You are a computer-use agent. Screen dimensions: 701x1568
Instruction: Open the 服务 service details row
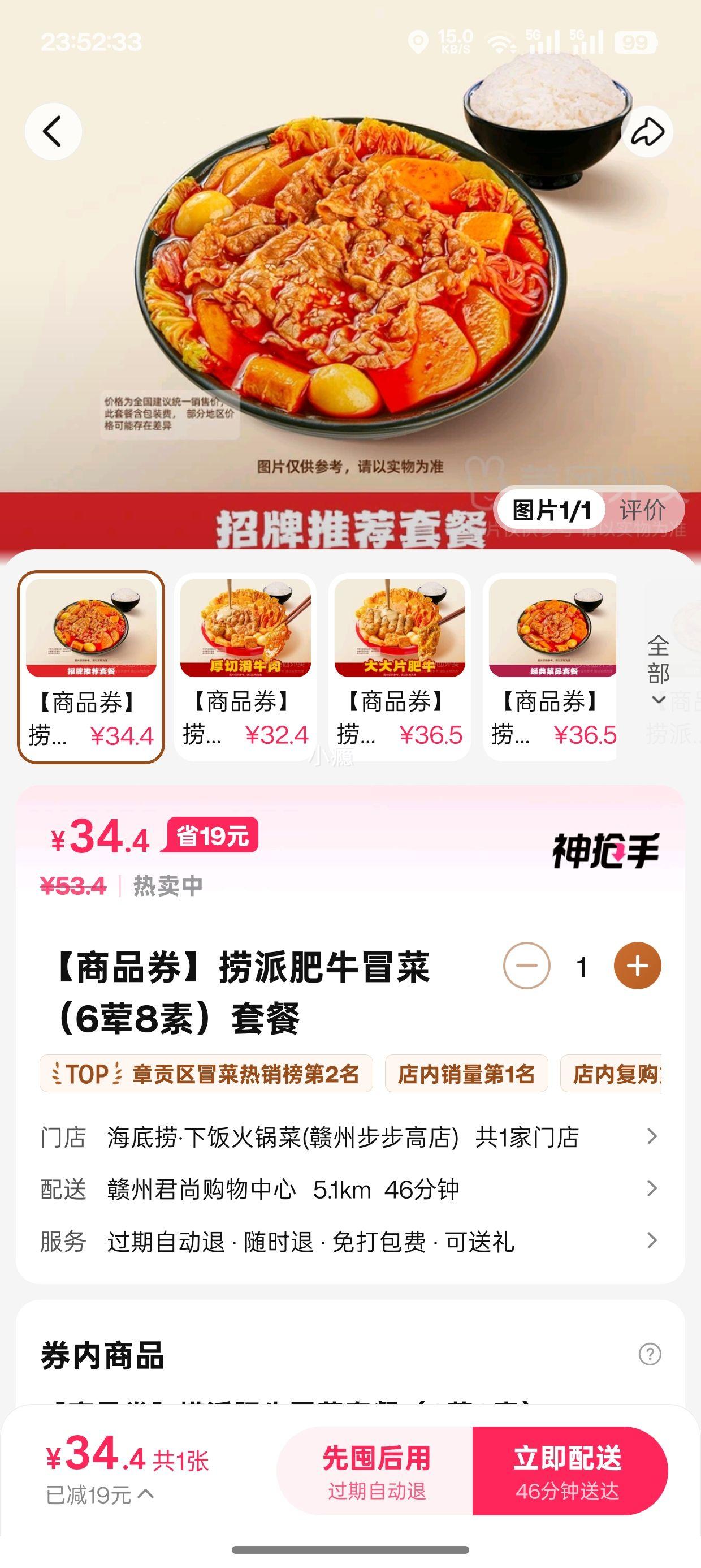coord(350,1241)
